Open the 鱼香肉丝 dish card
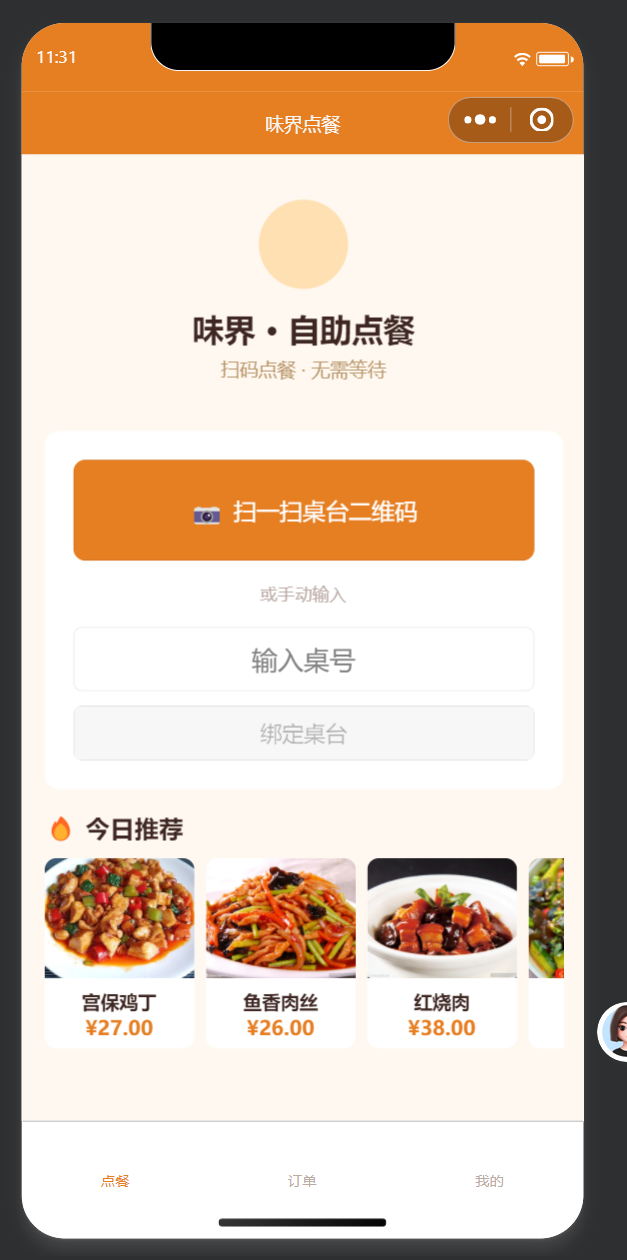 pyautogui.click(x=281, y=953)
